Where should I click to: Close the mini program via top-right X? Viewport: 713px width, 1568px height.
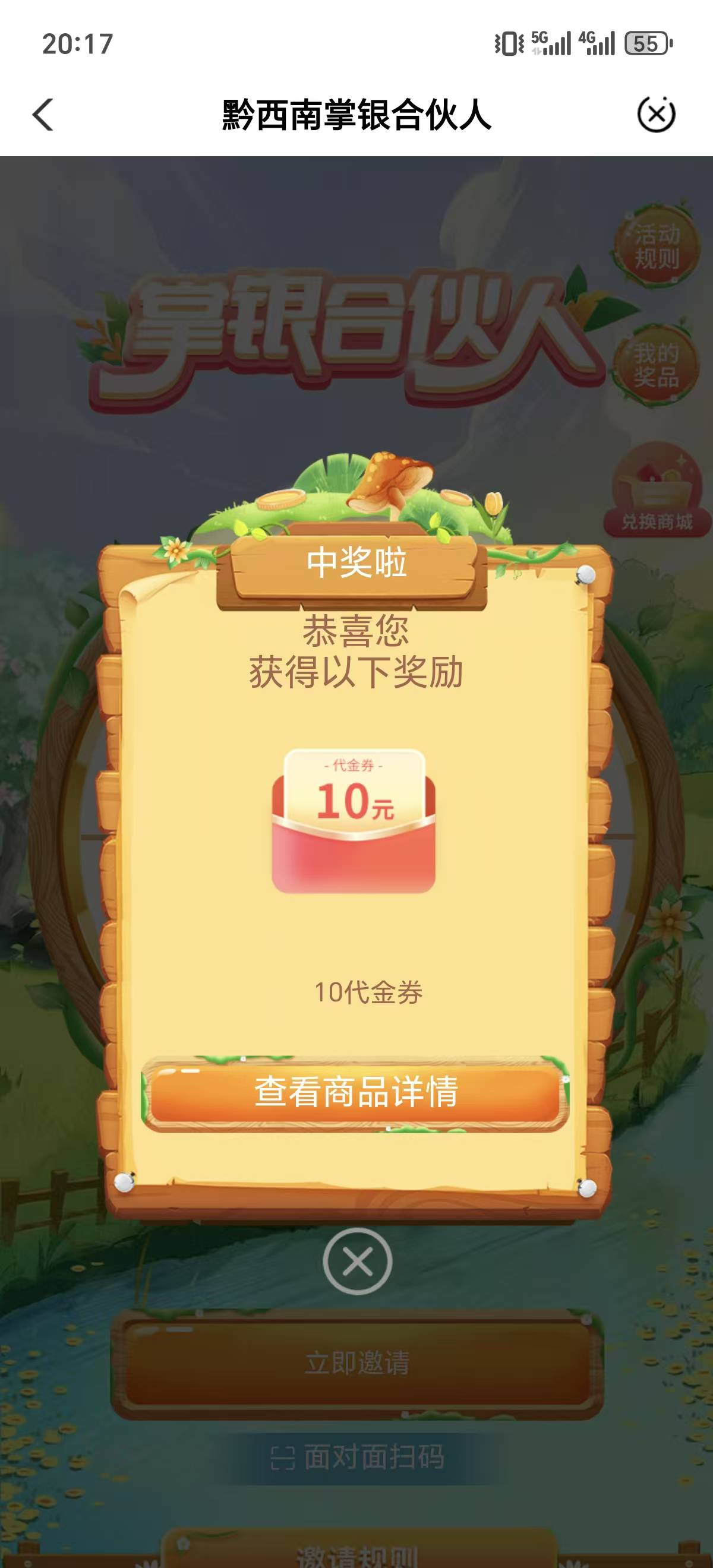(x=656, y=114)
